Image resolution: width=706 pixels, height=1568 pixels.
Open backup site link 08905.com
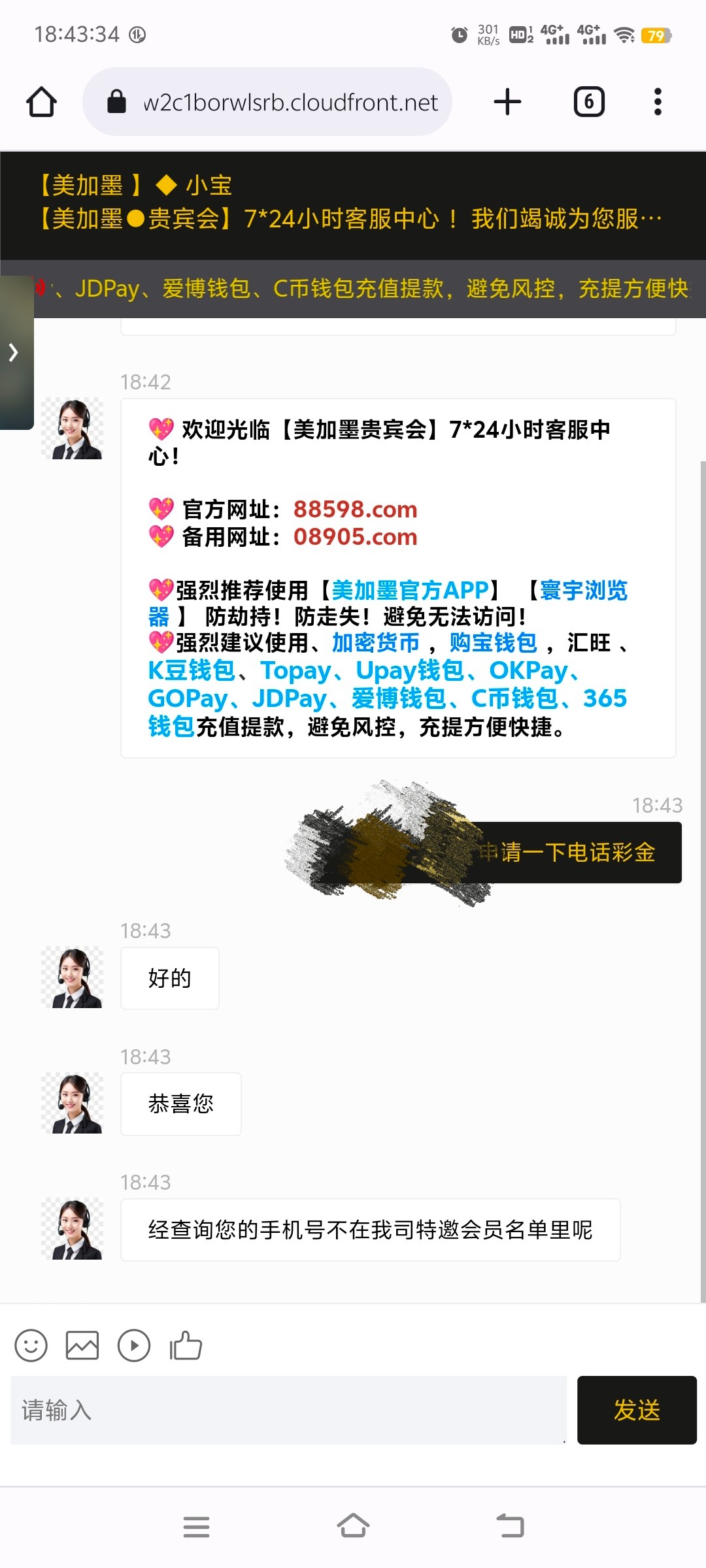click(355, 537)
